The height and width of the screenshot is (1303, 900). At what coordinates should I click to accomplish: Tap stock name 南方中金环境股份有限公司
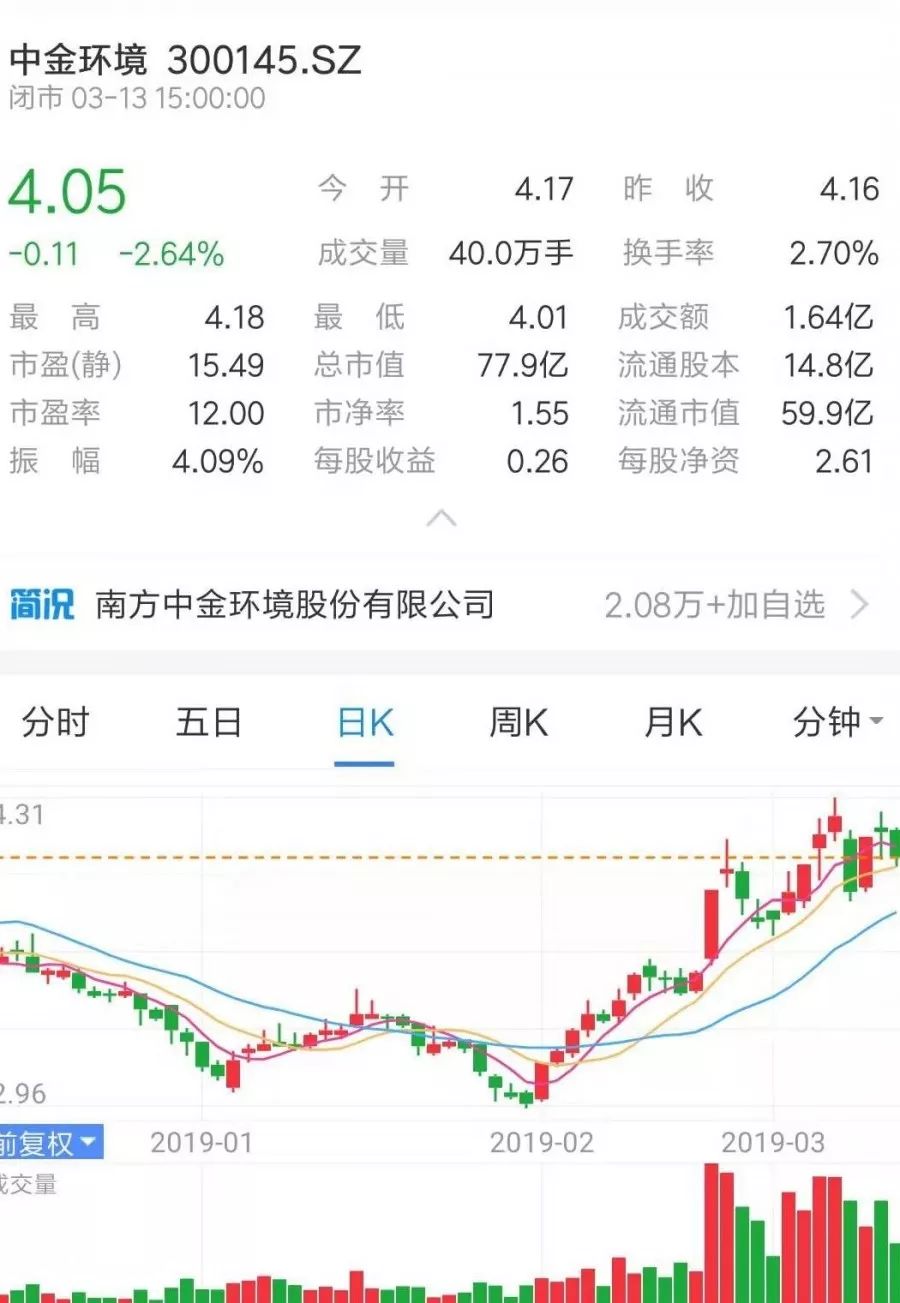pos(295,601)
